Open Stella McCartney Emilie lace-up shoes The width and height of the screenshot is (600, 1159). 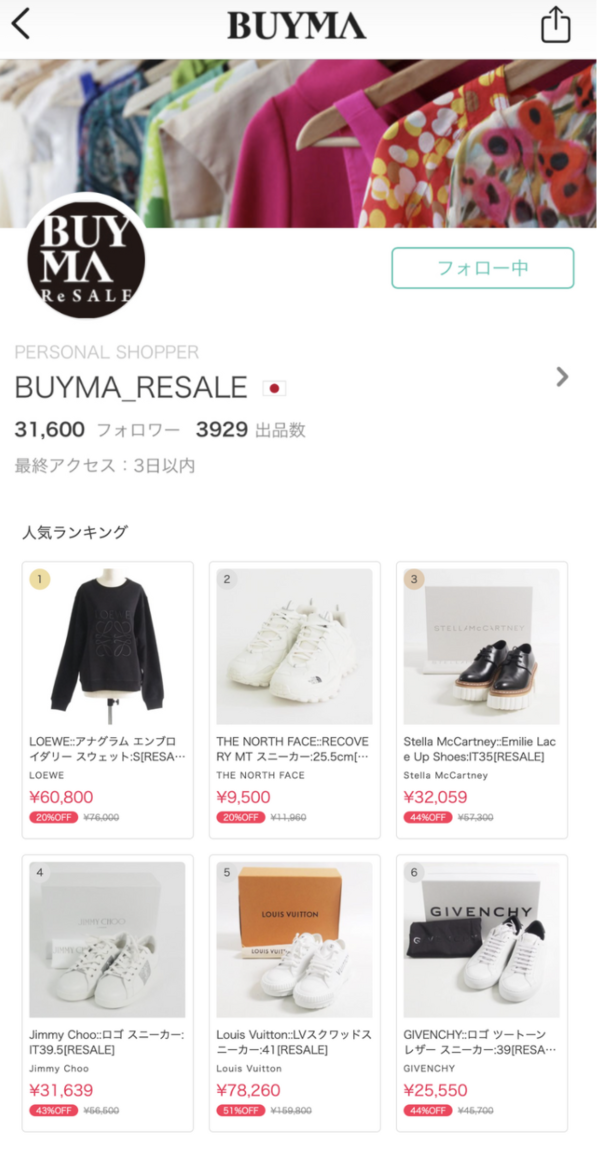coord(481,648)
